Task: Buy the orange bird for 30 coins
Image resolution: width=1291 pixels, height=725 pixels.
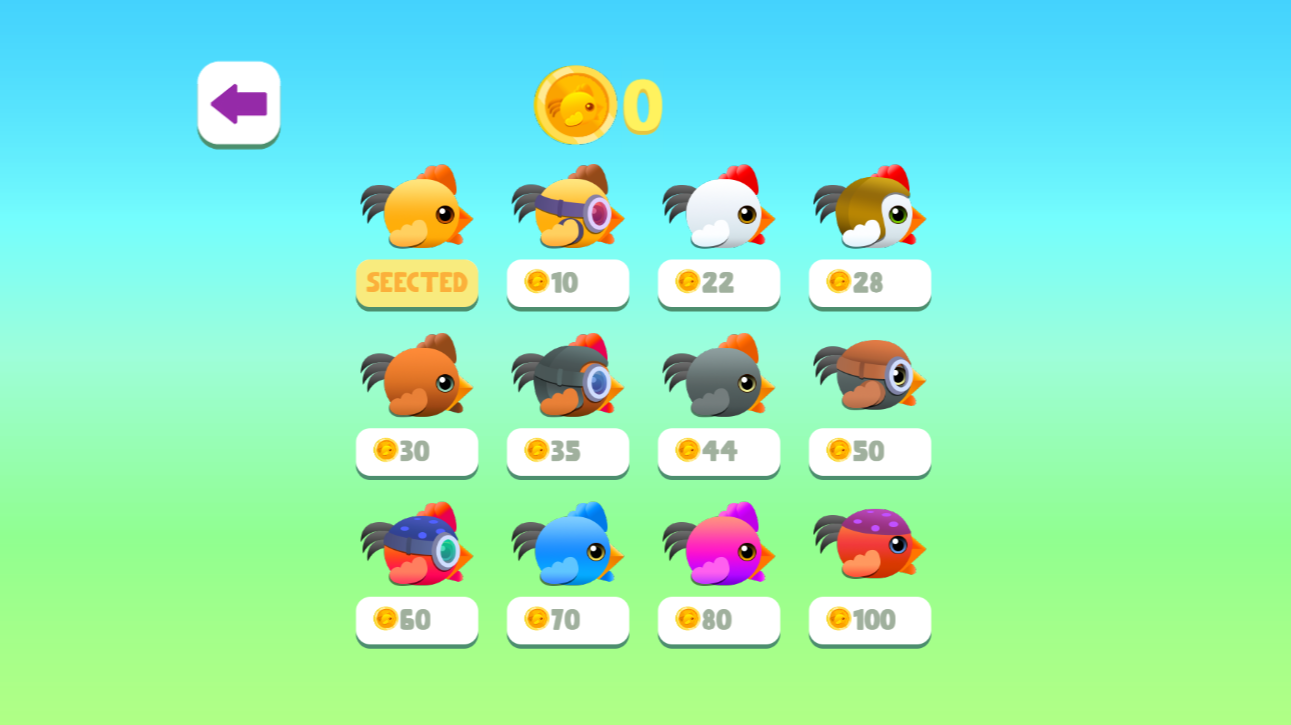Action: pyautogui.click(x=416, y=452)
